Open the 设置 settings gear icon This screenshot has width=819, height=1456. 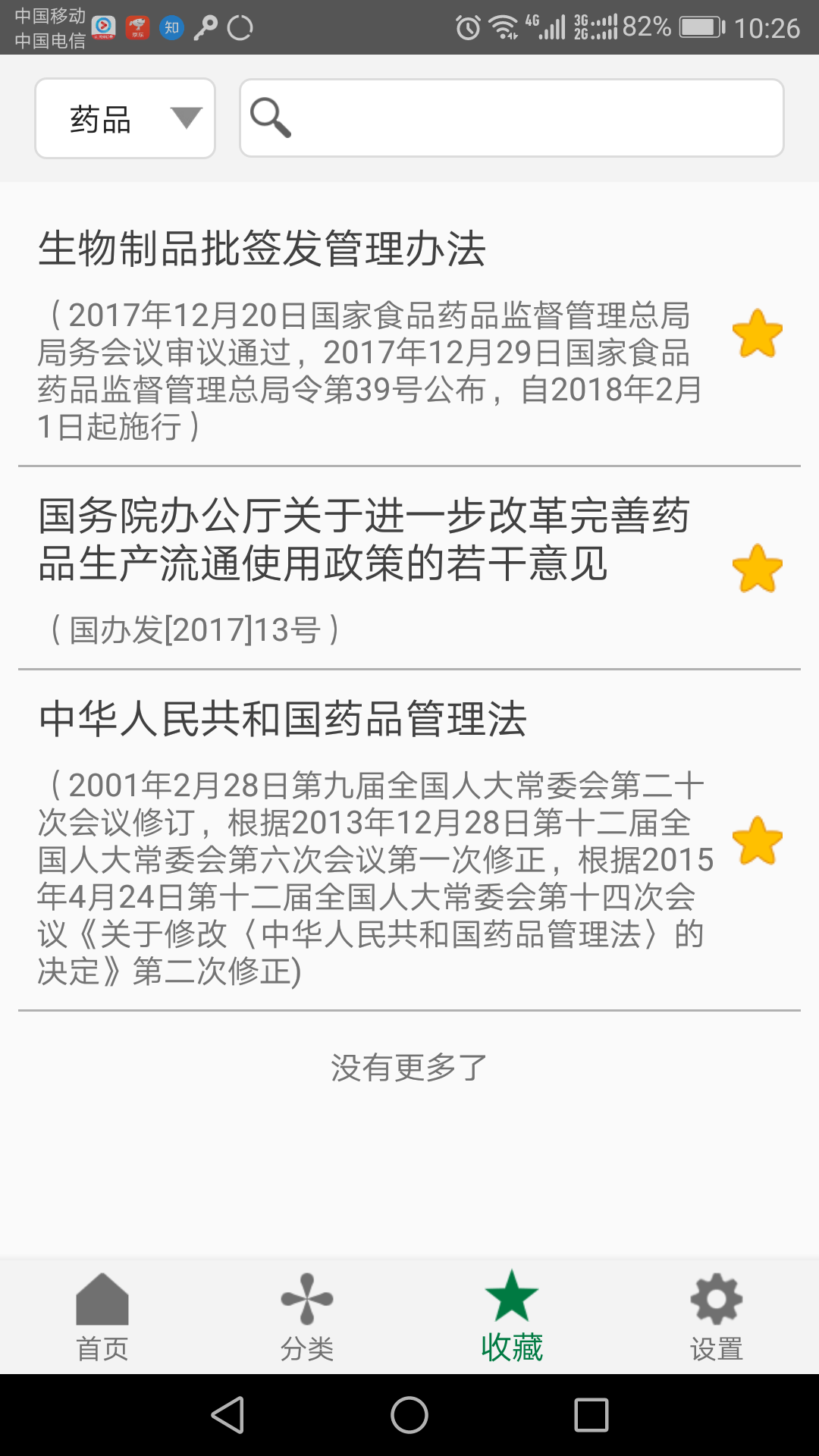[717, 1298]
